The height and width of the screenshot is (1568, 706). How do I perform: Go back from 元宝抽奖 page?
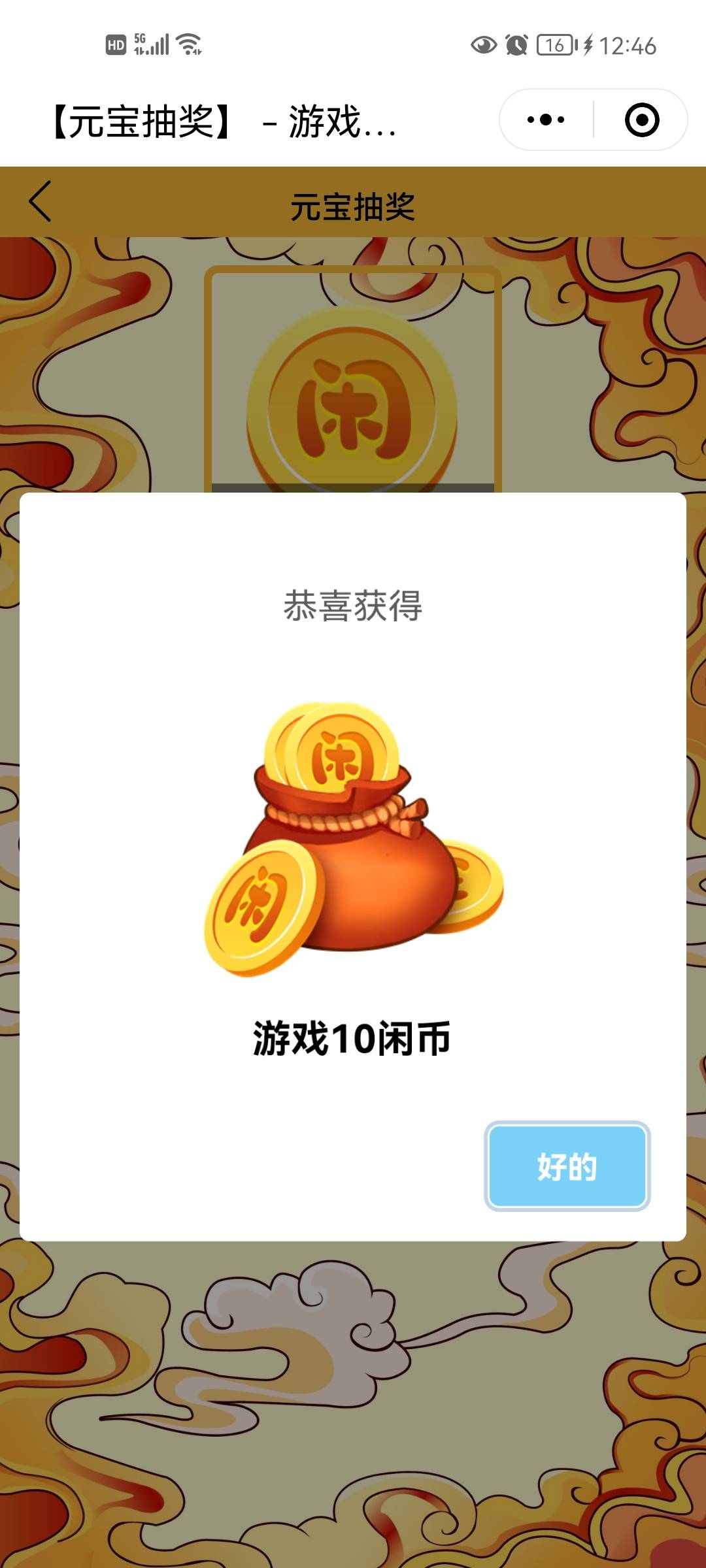(41, 202)
